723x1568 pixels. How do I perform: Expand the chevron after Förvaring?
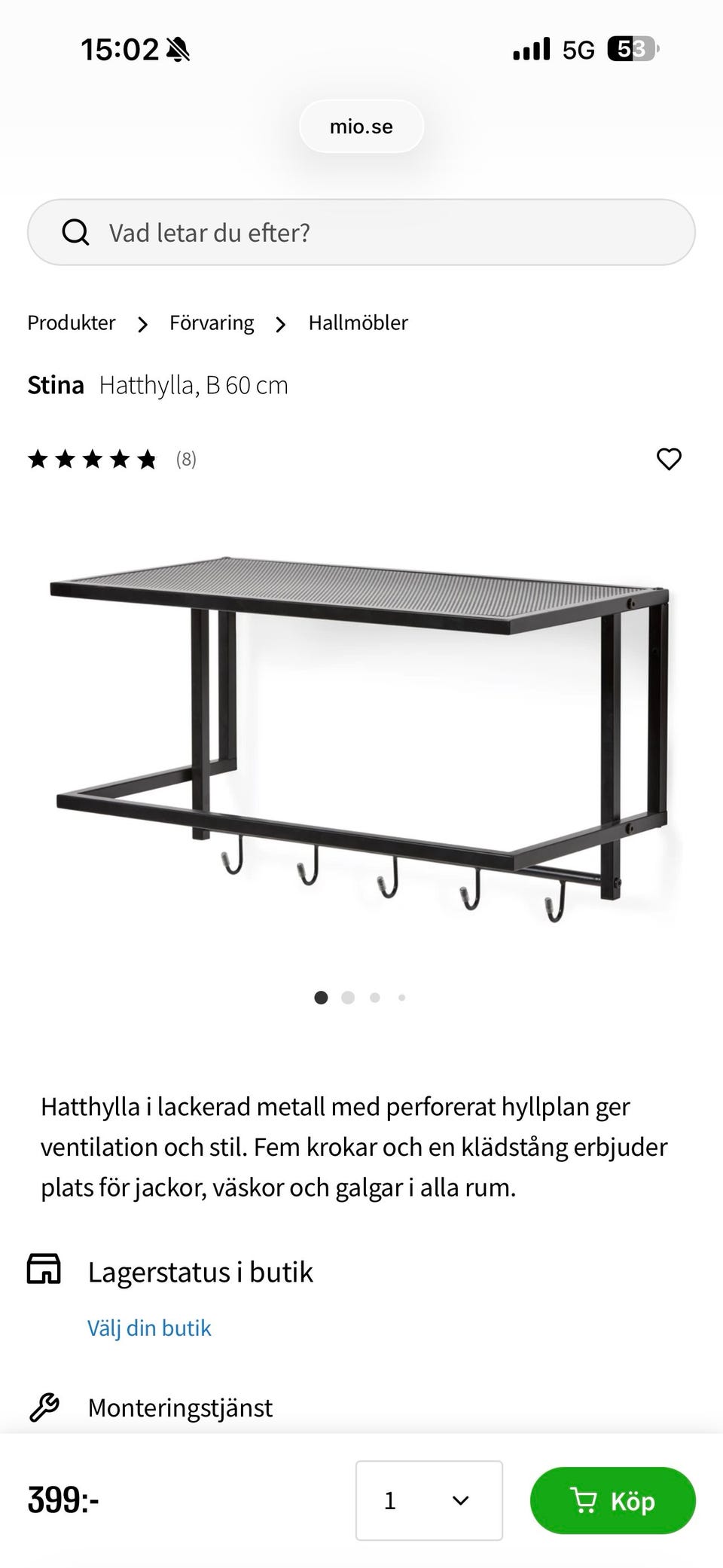tap(280, 323)
